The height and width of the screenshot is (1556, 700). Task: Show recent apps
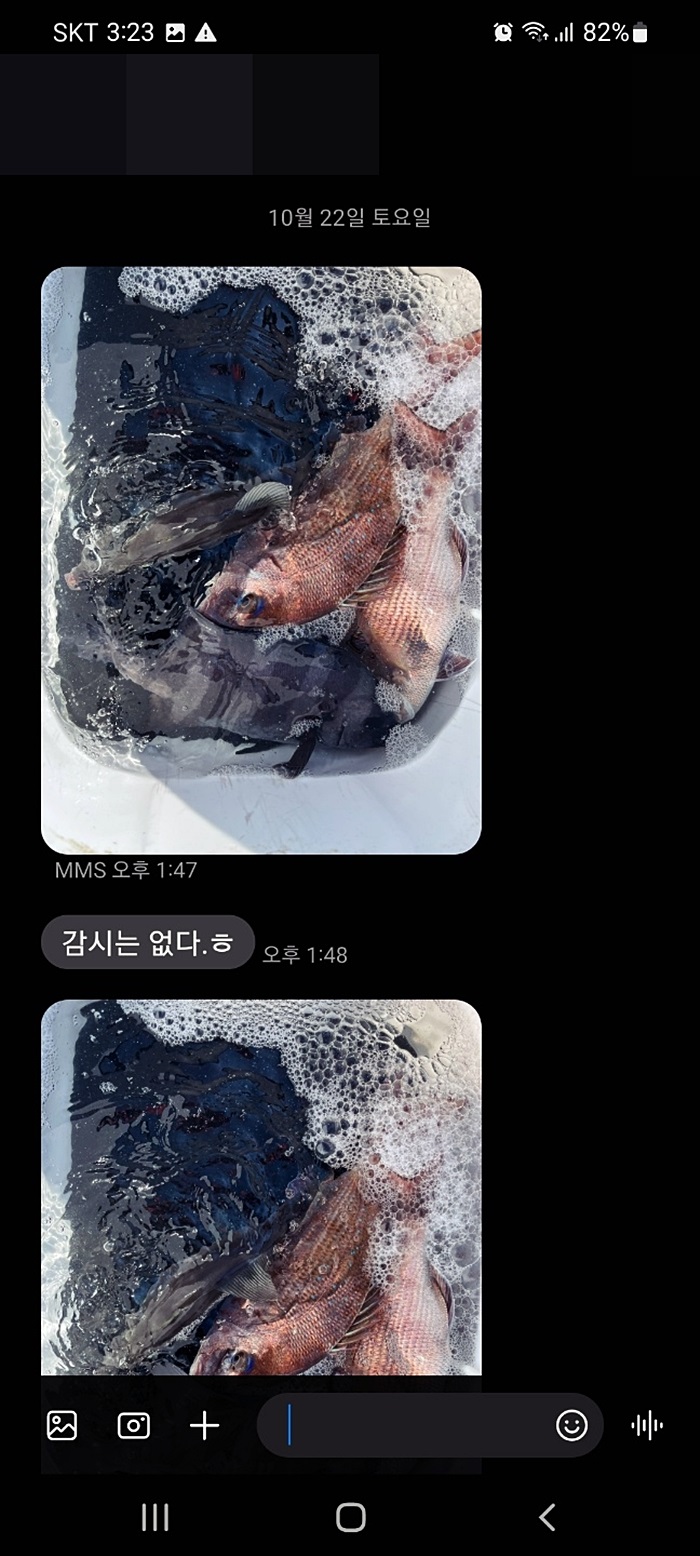coord(155,1517)
